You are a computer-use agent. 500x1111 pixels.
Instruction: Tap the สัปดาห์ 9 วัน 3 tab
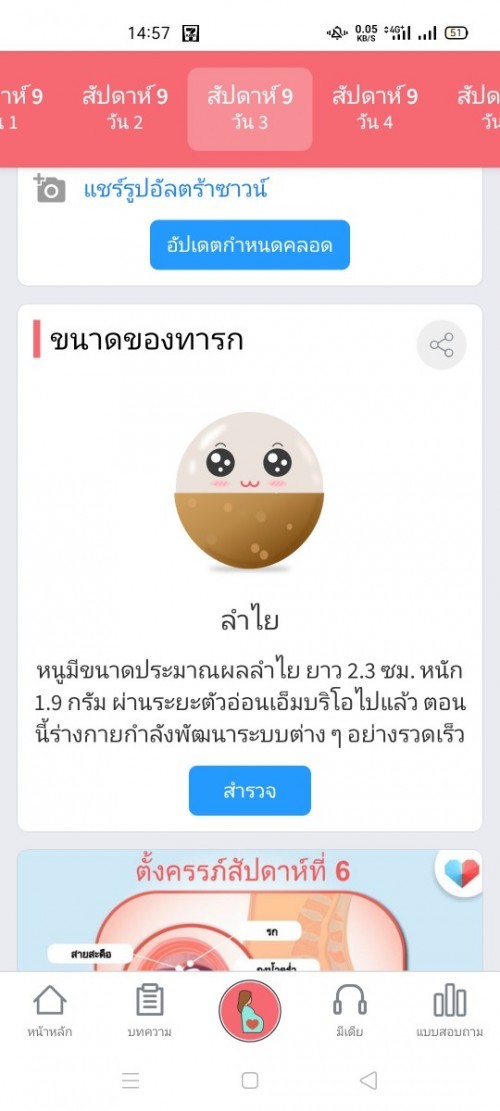[249, 108]
